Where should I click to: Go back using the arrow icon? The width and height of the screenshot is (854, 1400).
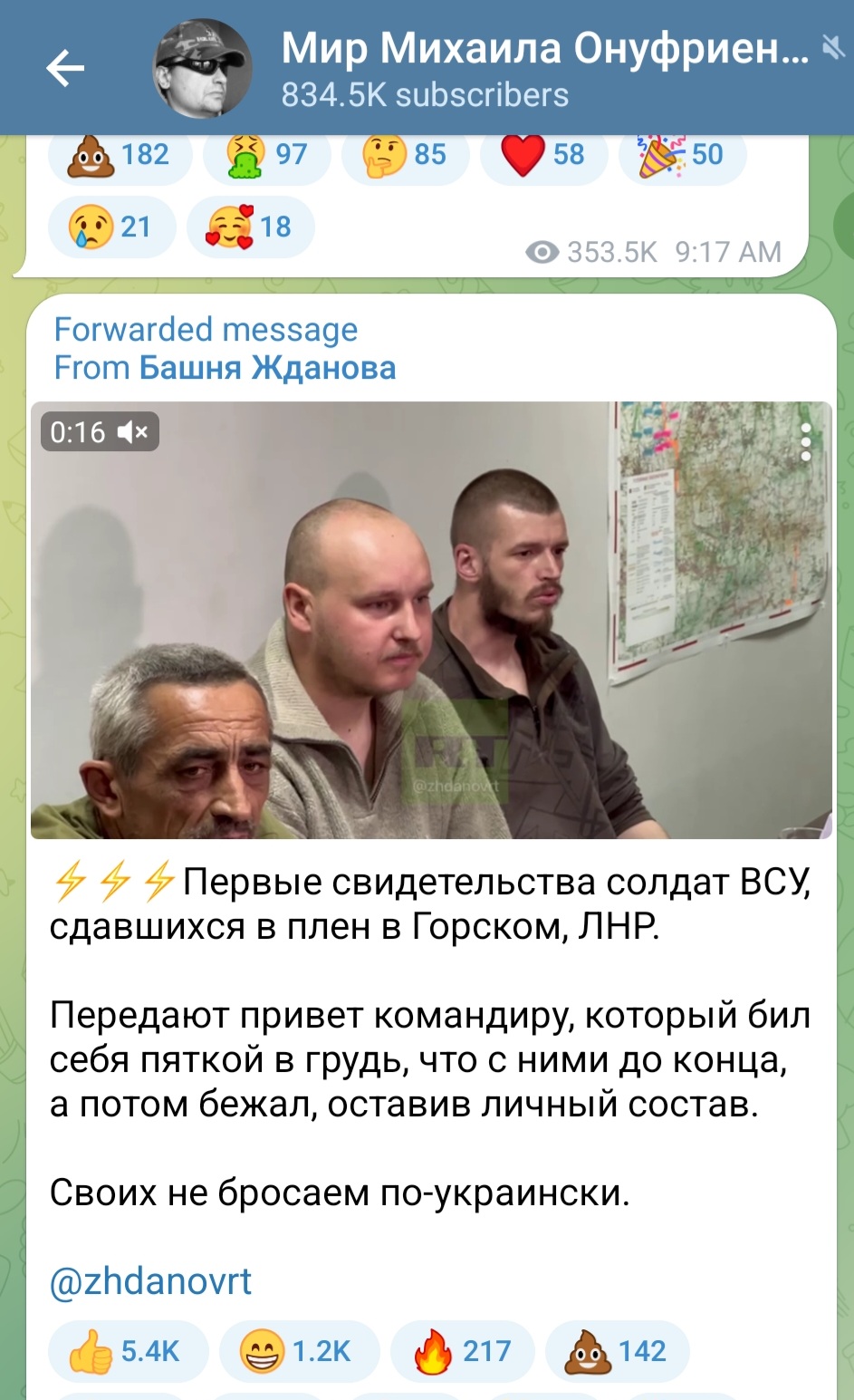65,68
